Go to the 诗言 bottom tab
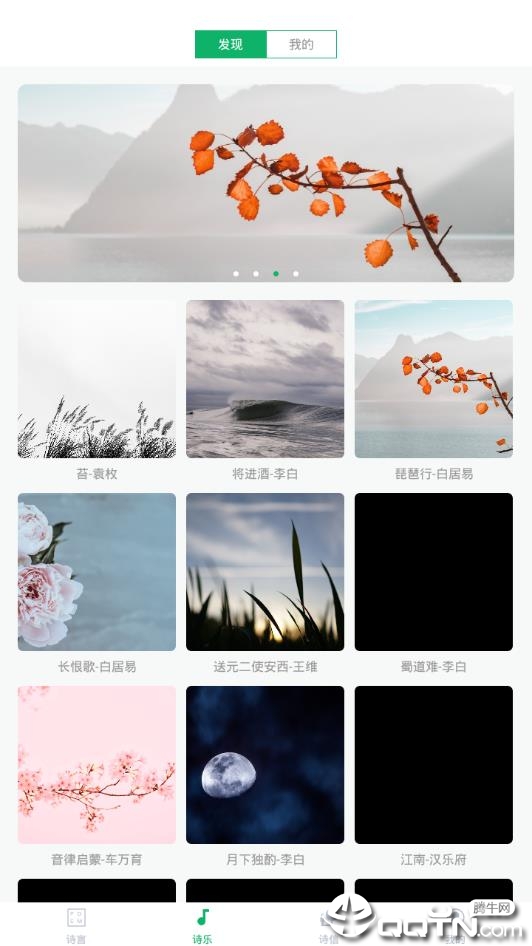Image resolution: width=532 pixels, height=946 pixels. 76,925
